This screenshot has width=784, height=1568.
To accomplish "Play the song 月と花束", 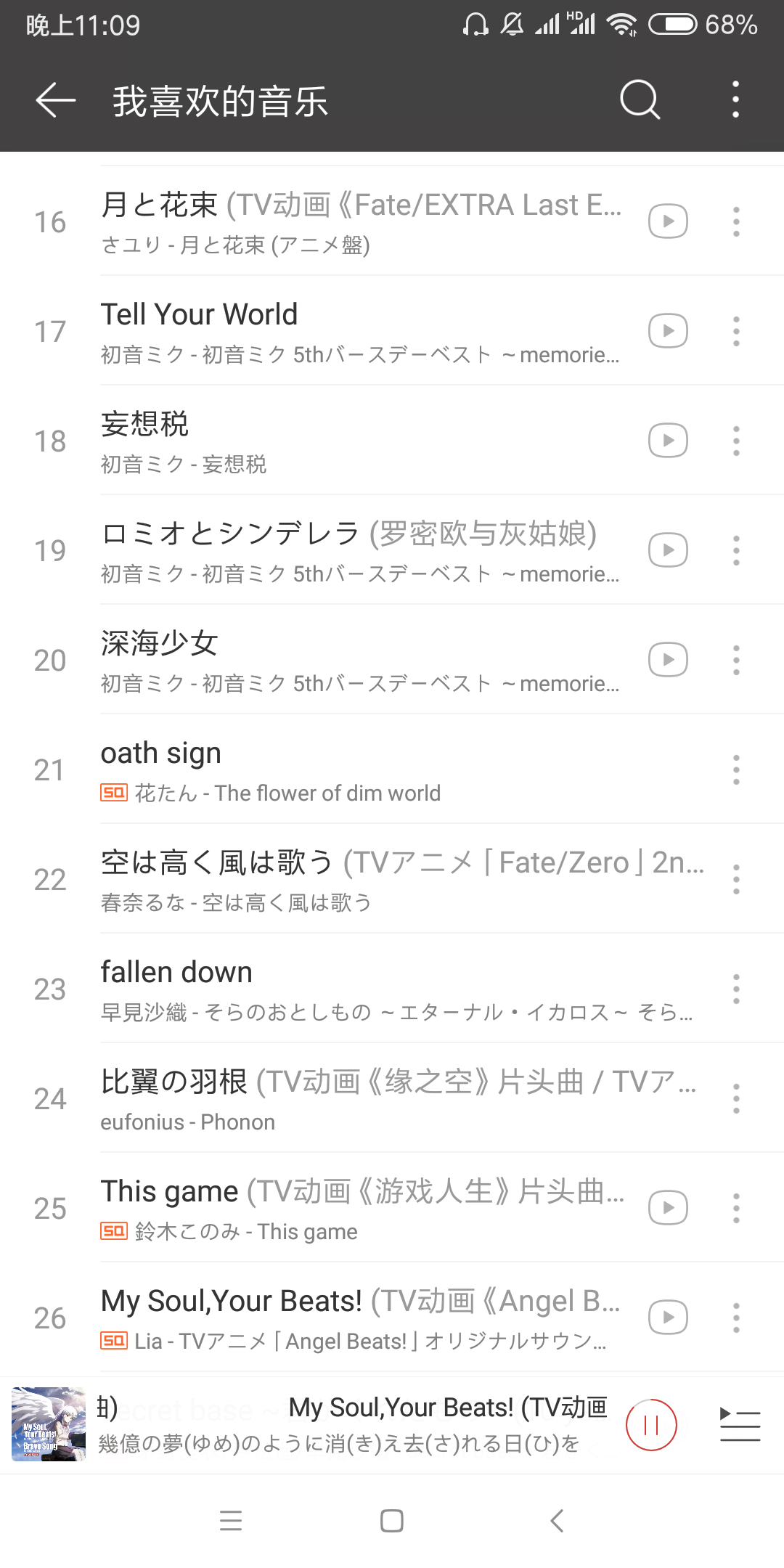I will point(363,221).
